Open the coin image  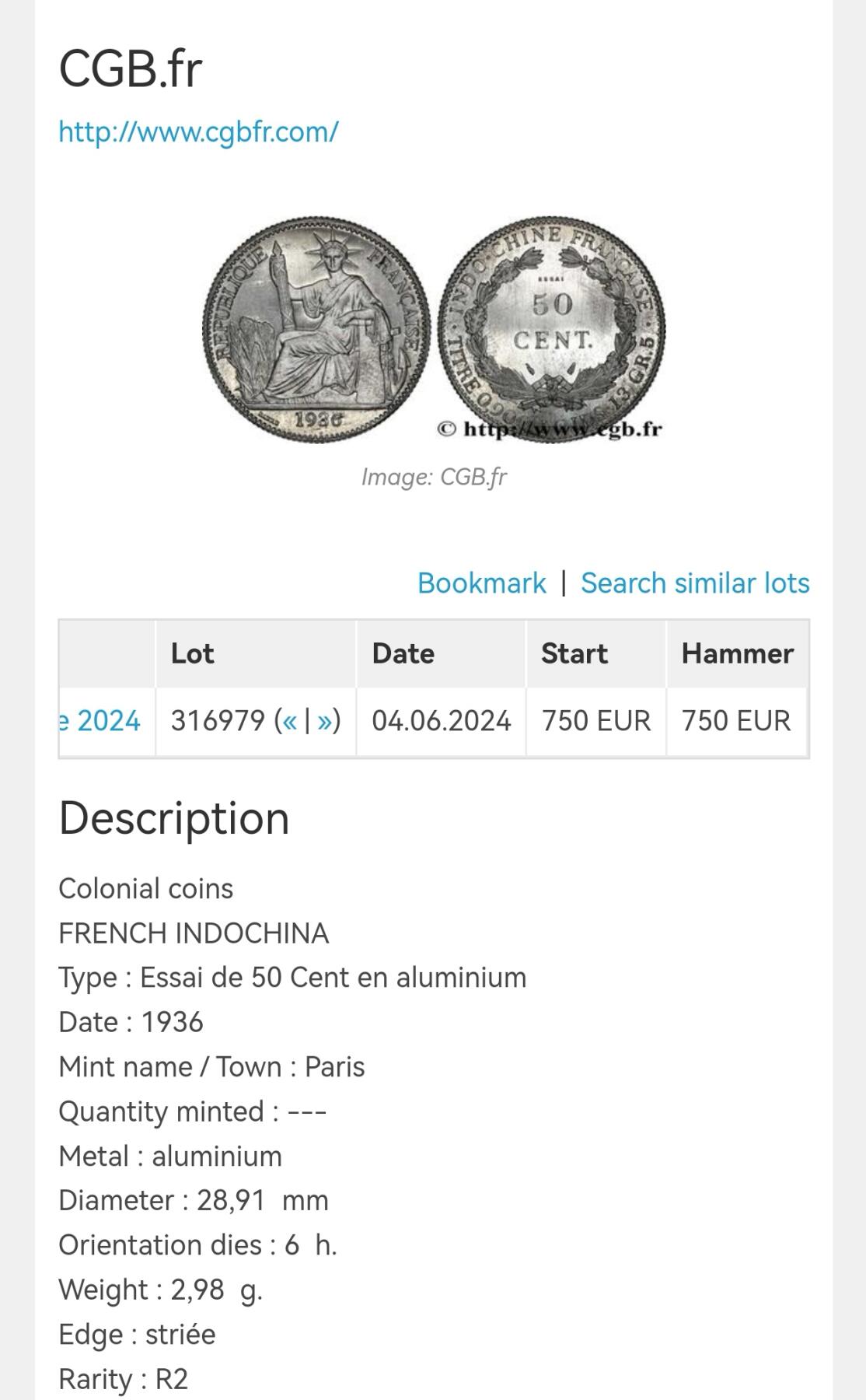tap(433, 330)
